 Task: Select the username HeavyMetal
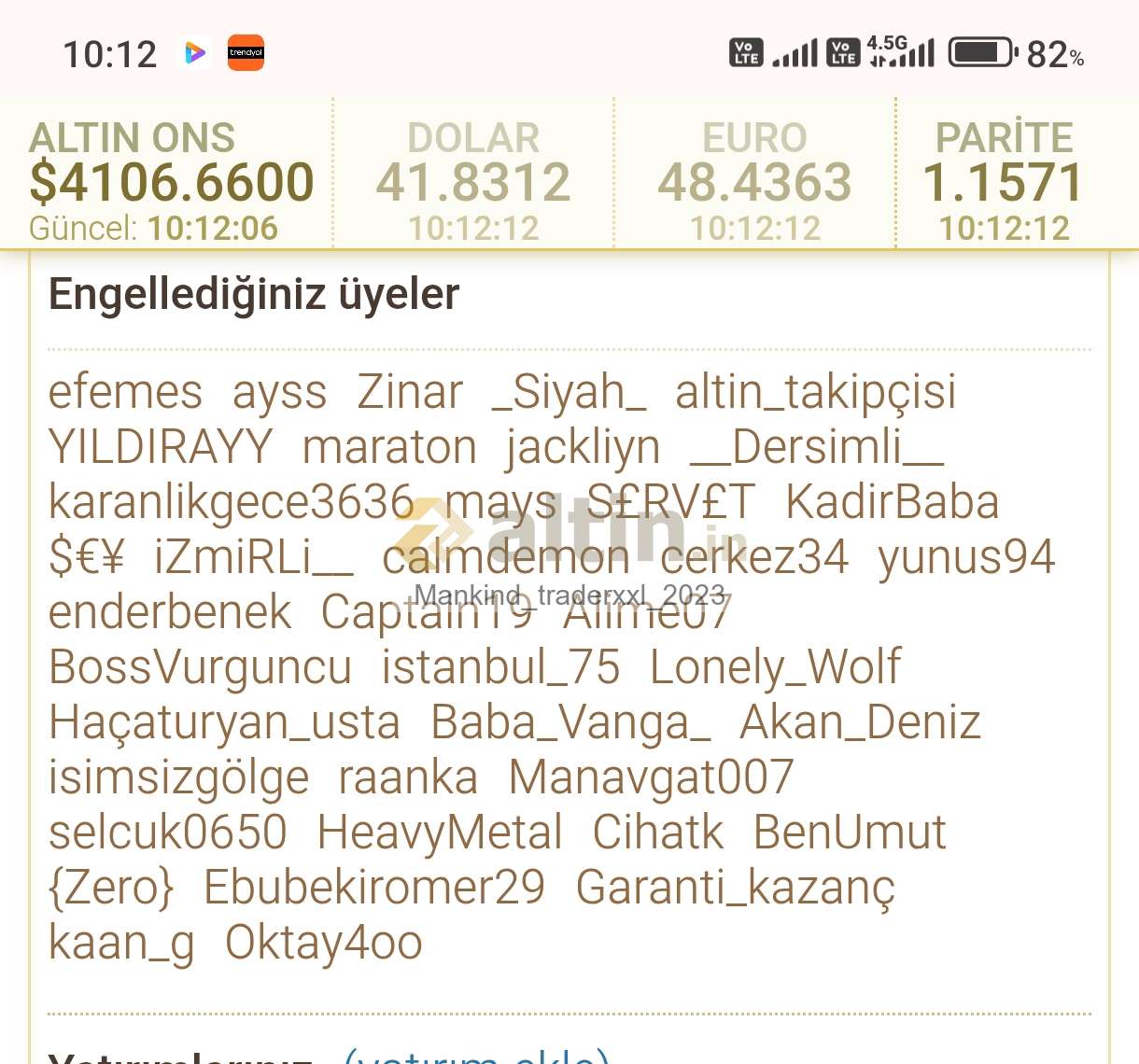(440, 833)
